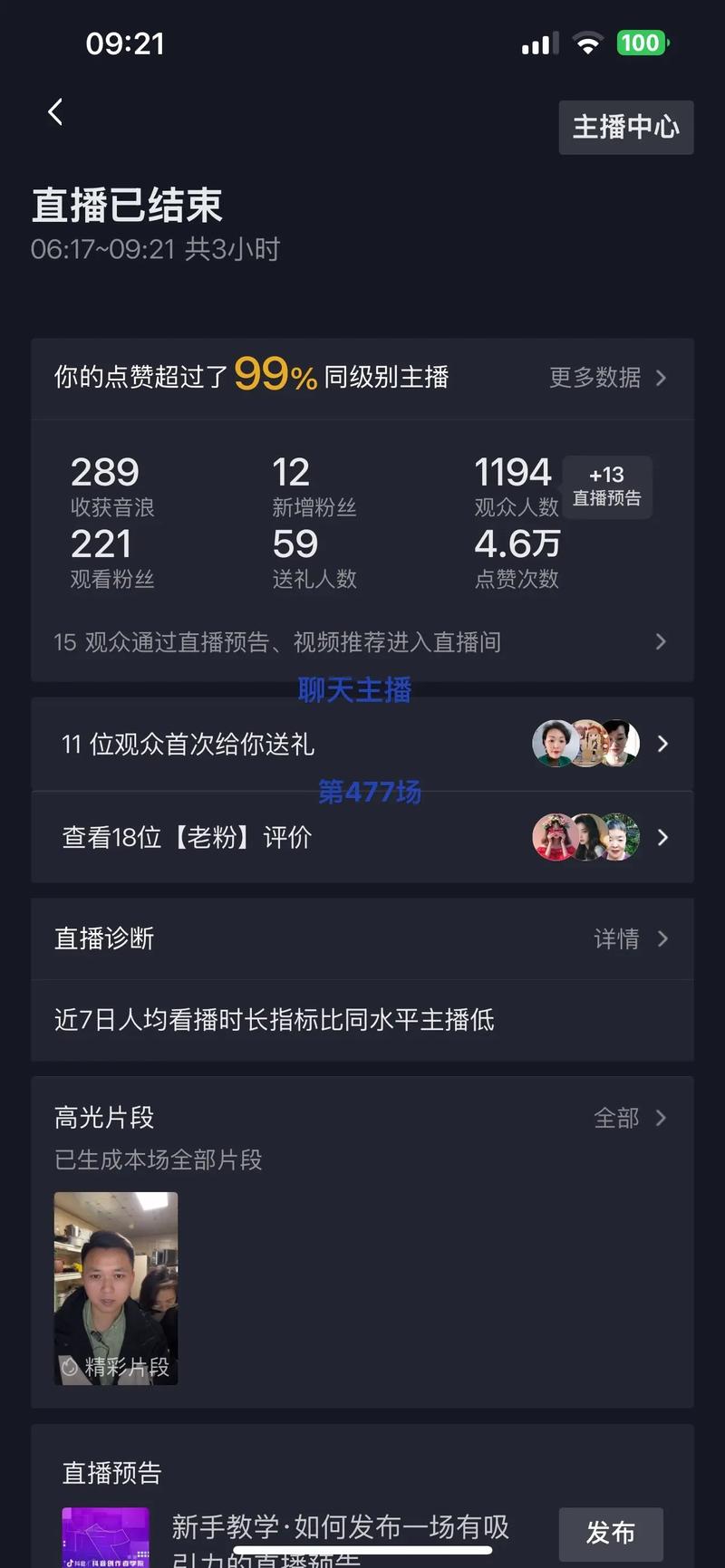This screenshot has width=725, height=1568.
Task: Open the +13 直播预告 badge
Action: pos(607,486)
